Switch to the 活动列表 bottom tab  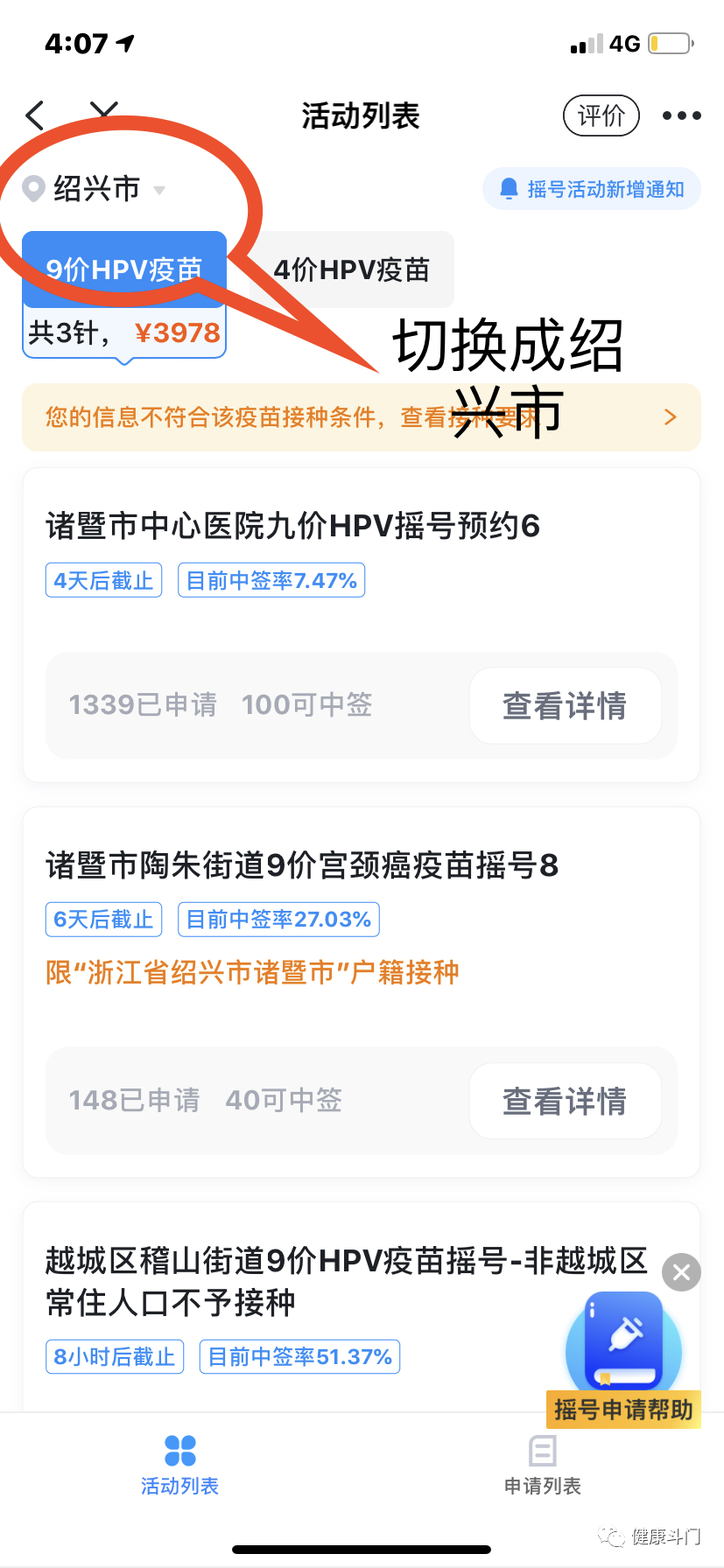tap(180, 1464)
